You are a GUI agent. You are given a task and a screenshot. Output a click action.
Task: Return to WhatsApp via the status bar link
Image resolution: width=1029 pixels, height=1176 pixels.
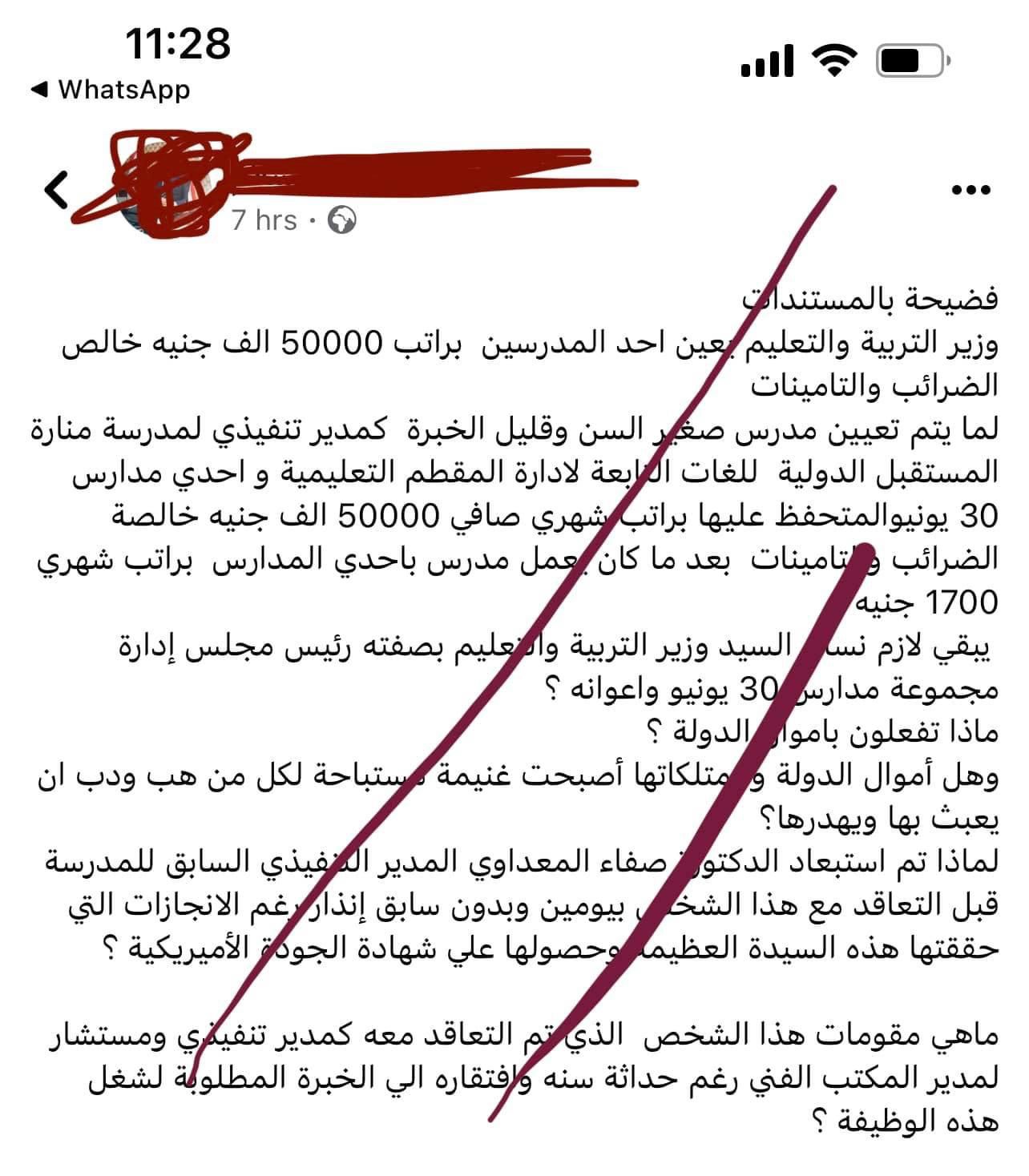click(x=111, y=89)
